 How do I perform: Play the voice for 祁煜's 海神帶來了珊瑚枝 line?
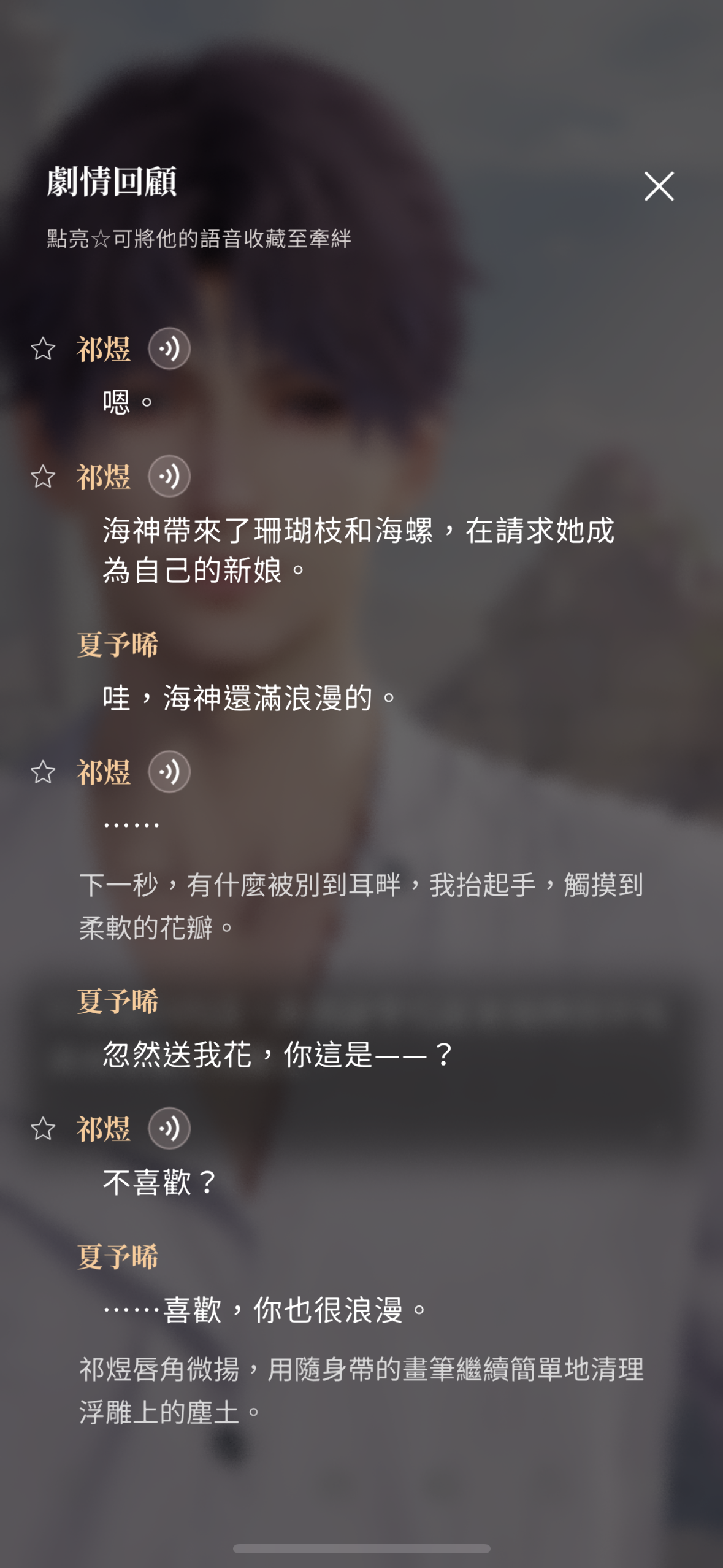click(169, 476)
